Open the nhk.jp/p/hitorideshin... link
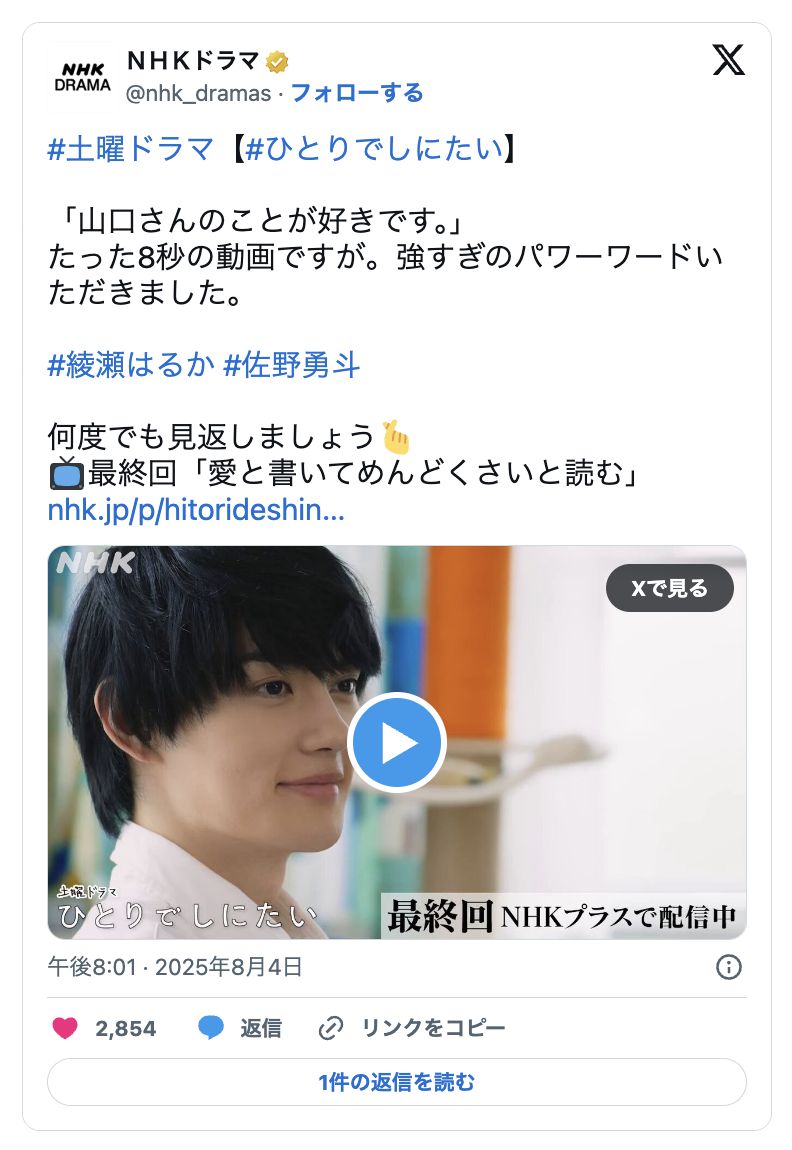 (196, 510)
